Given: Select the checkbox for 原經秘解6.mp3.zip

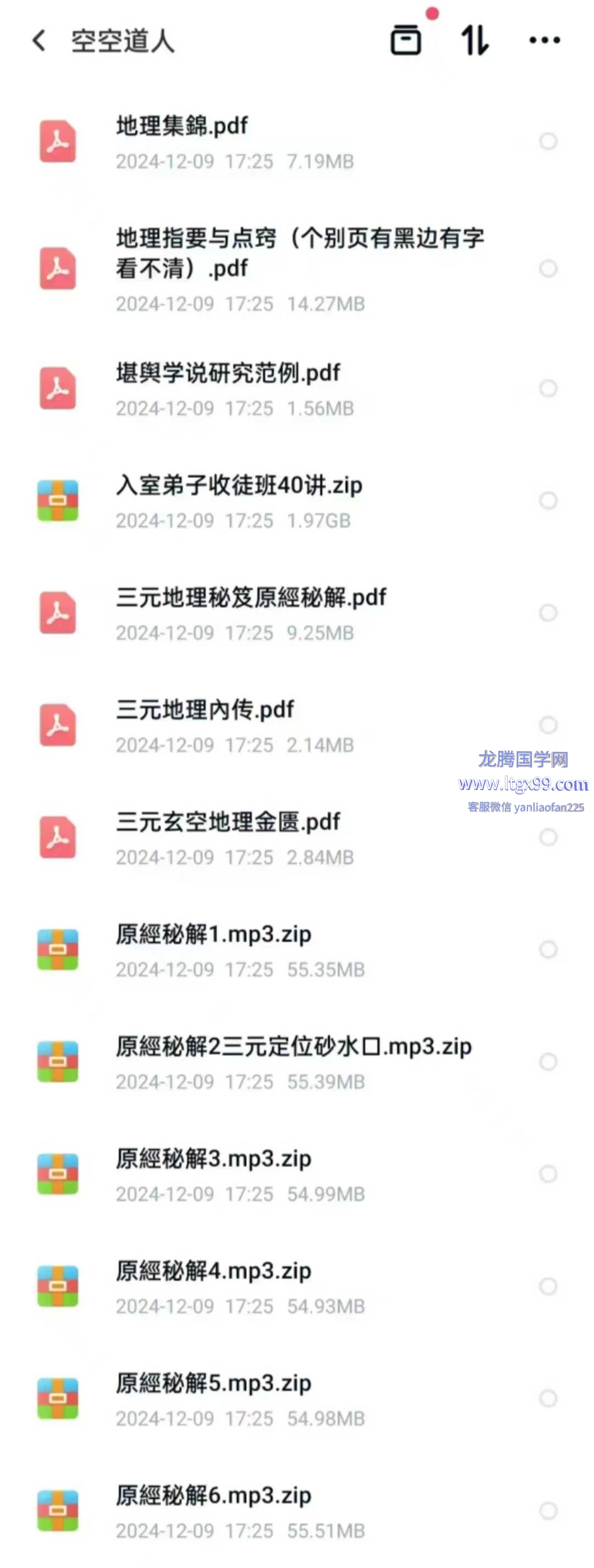Looking at the screenshot, I should pyautogui.click(x=548, y=1510).
